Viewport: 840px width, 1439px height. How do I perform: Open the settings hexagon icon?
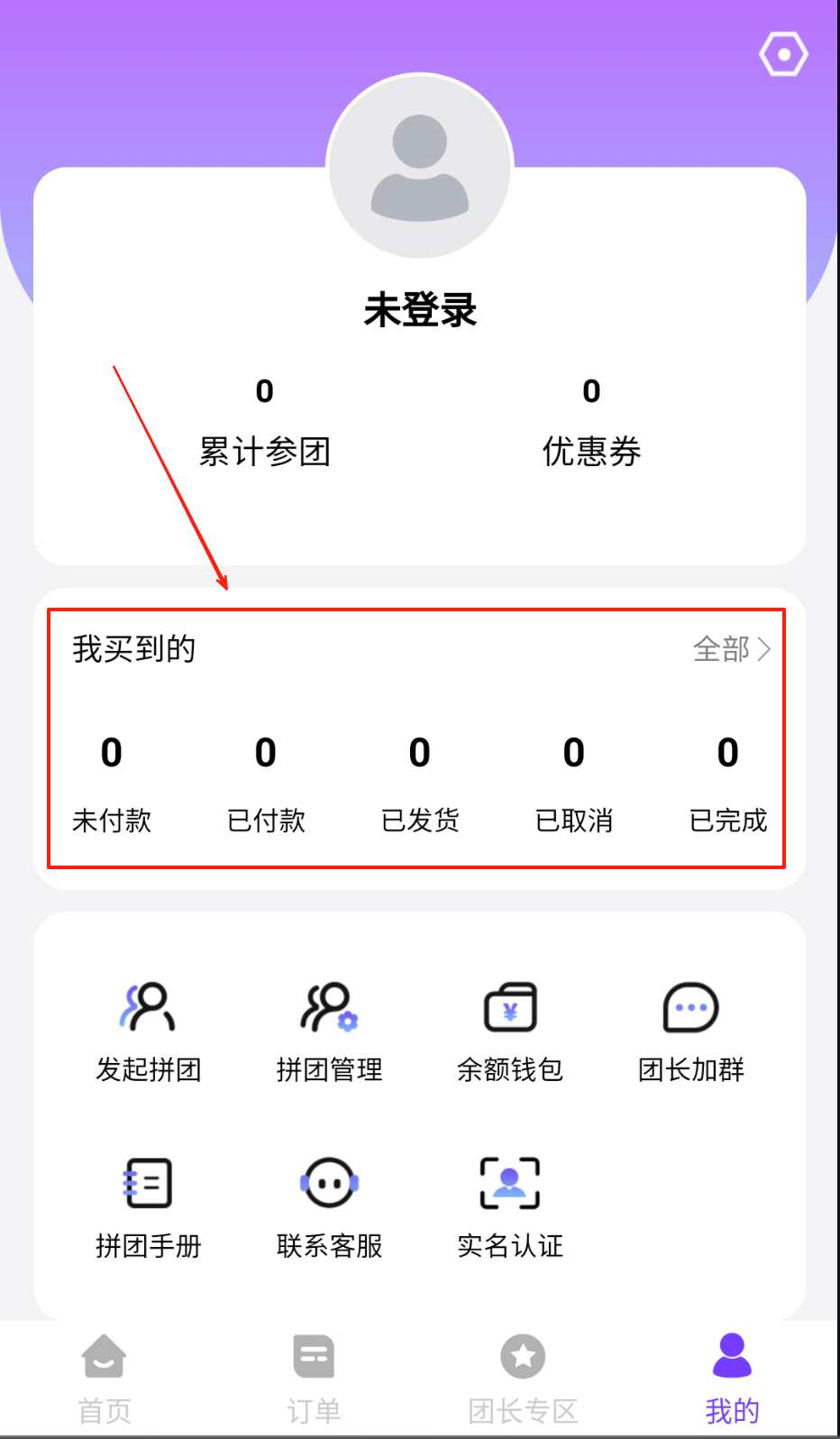coord(783,54)
